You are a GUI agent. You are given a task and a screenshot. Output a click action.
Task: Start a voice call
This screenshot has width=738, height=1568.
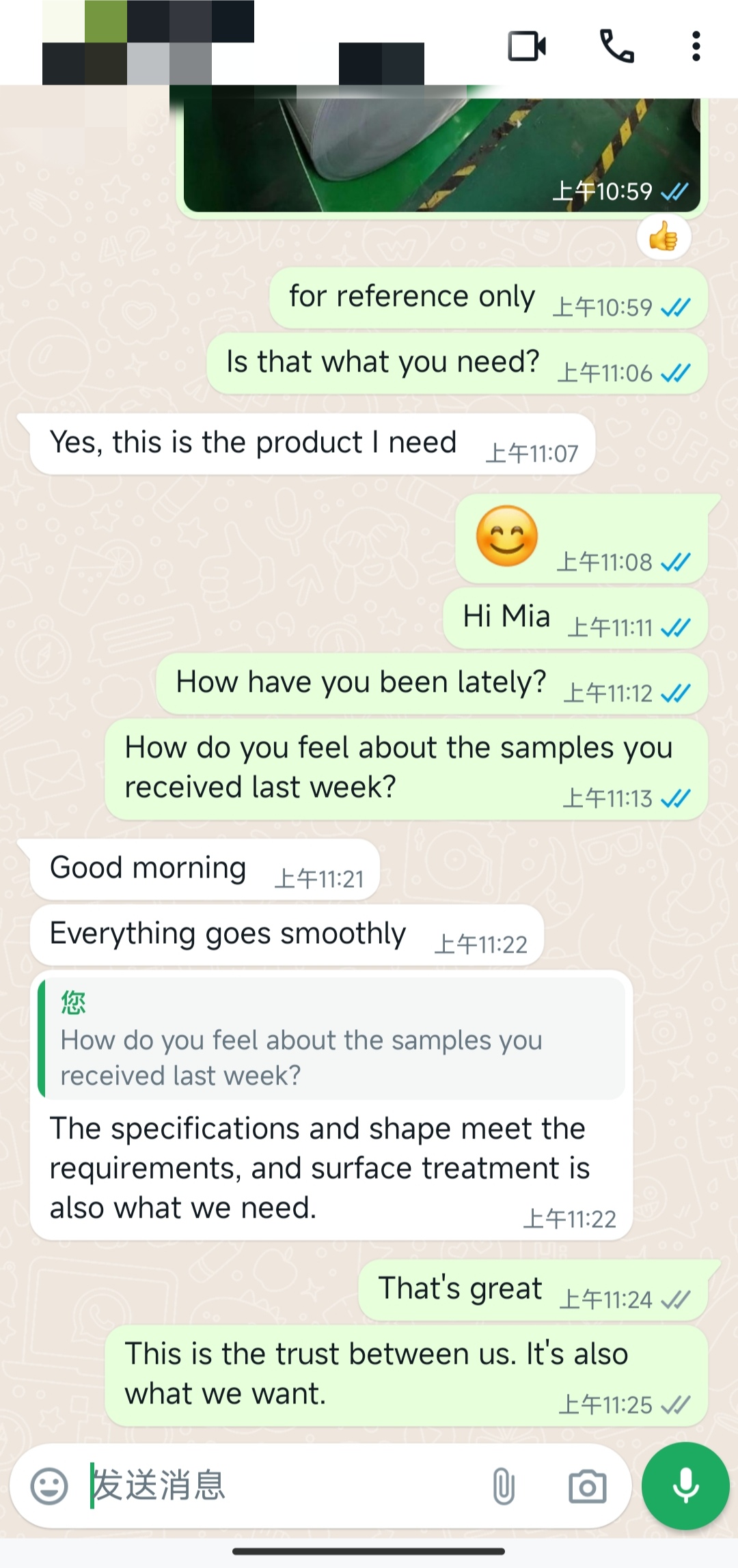tap(616, 46)
